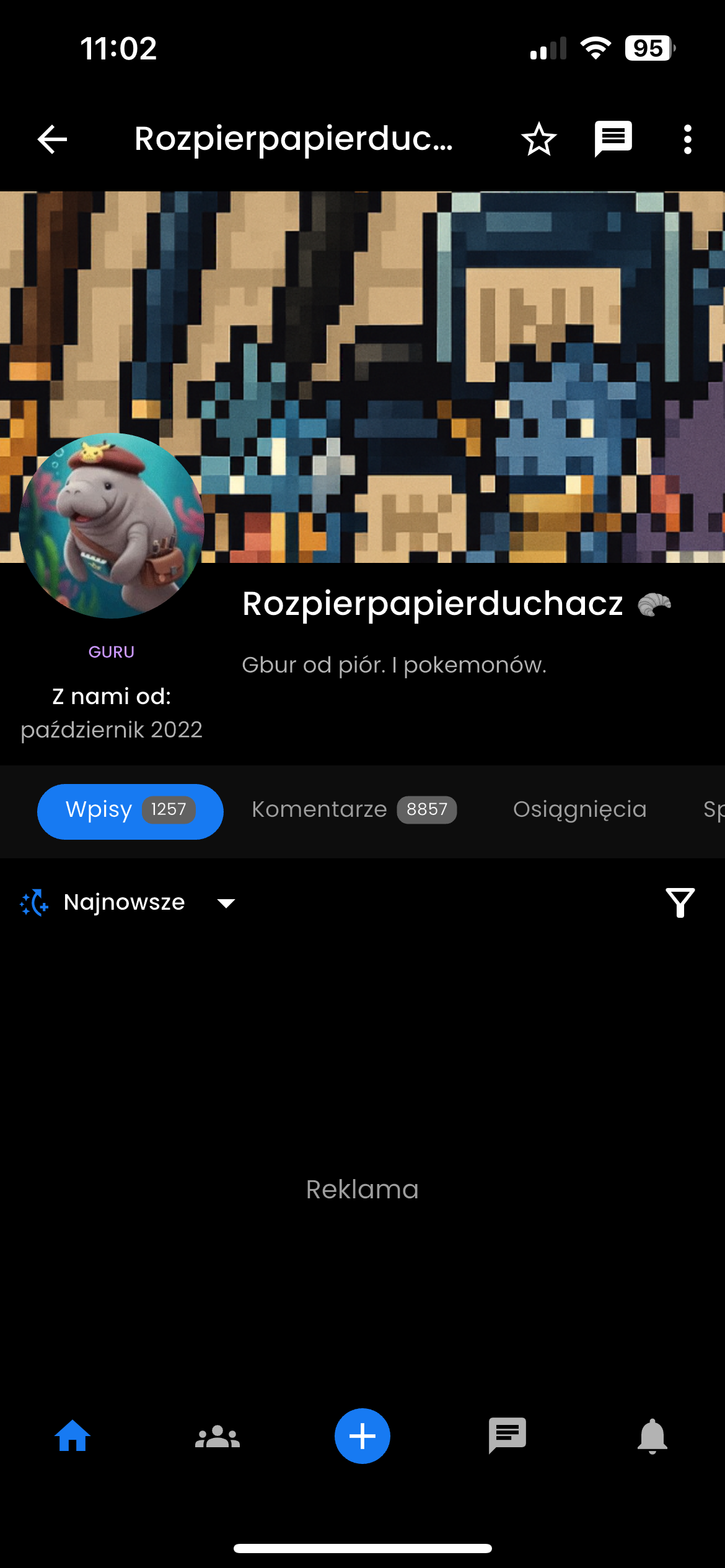Image resolution: width=725 pixels, height=1568 pixels.
Task: Add Rozpierpapierduchacz to favorites with the star
Action: [x=538, y=139]
